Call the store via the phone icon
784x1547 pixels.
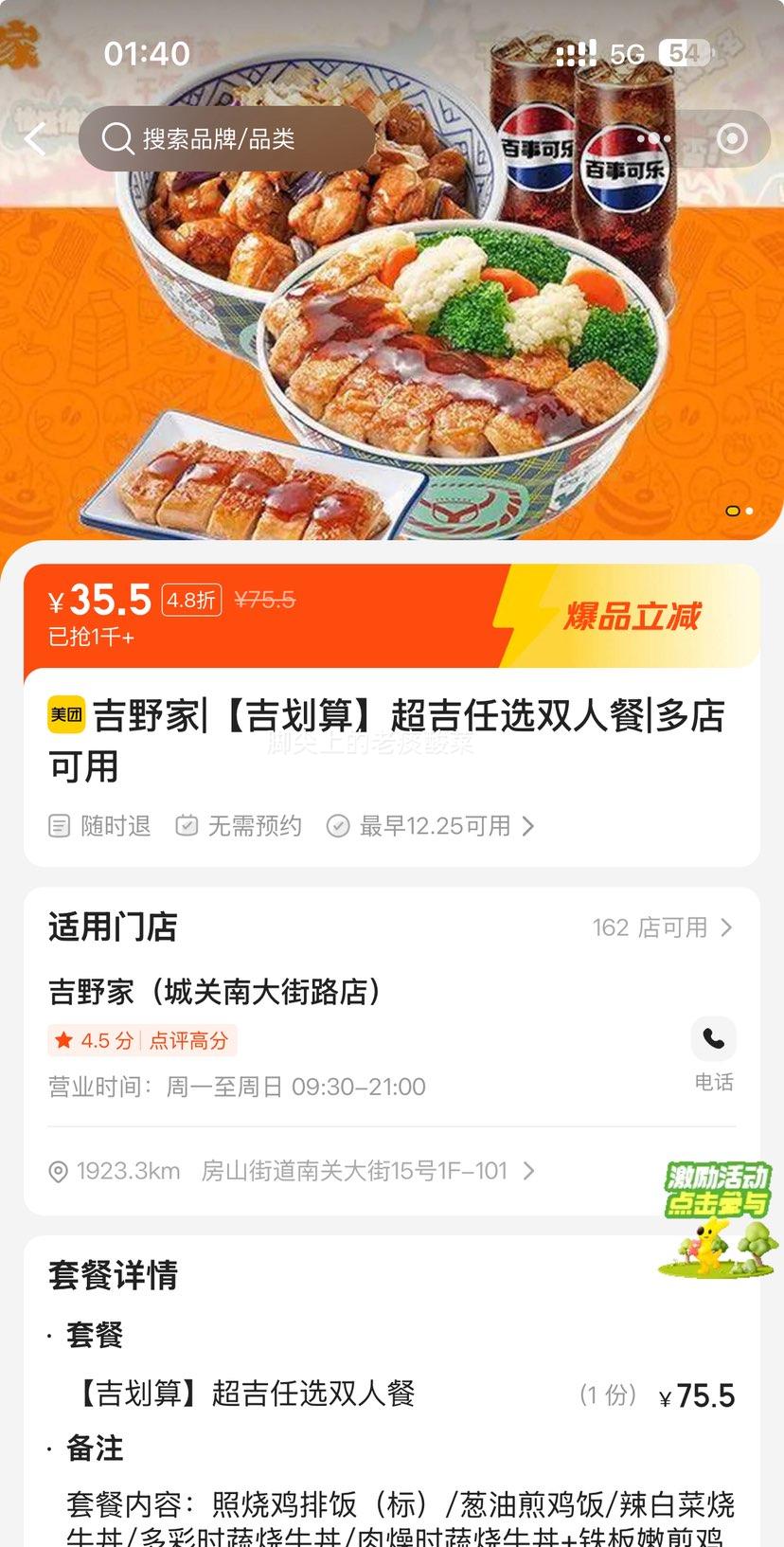tap(714, 1038)
